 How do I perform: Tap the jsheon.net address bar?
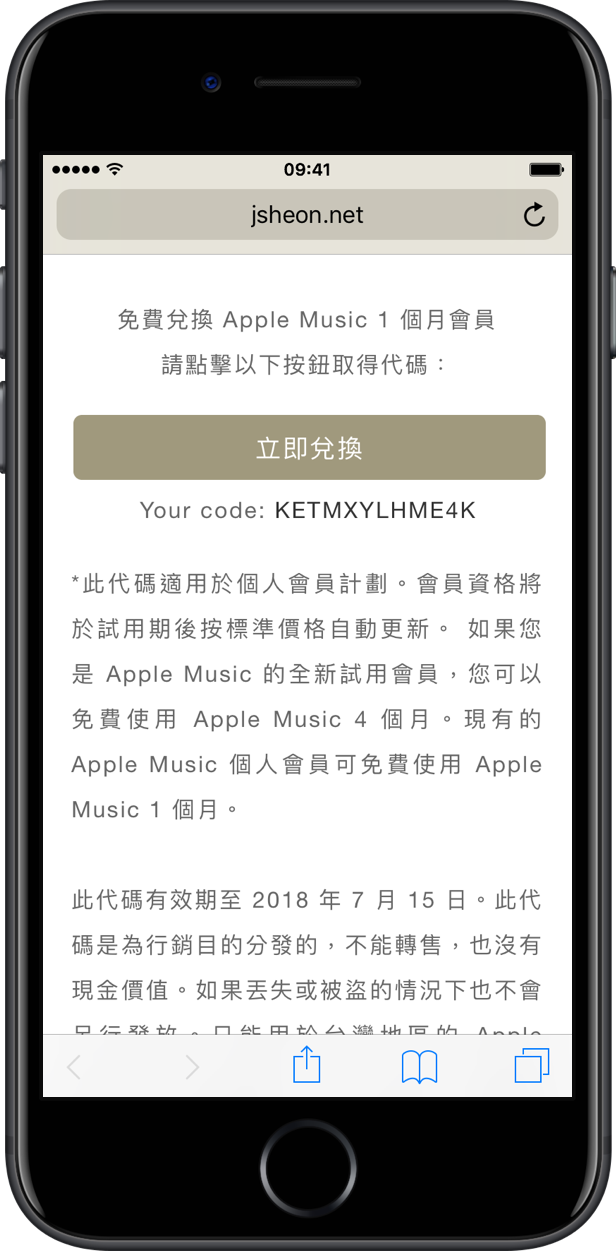307,215
